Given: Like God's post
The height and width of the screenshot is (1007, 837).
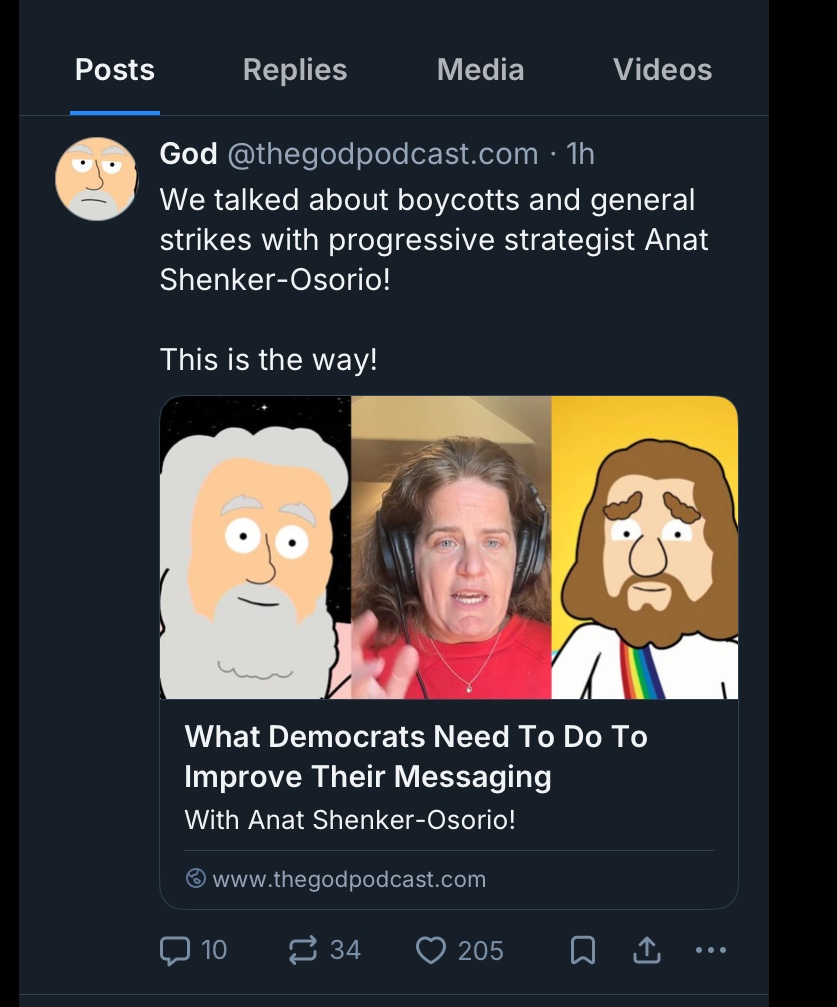Looking at the screenshot, I should pos(431,950).
